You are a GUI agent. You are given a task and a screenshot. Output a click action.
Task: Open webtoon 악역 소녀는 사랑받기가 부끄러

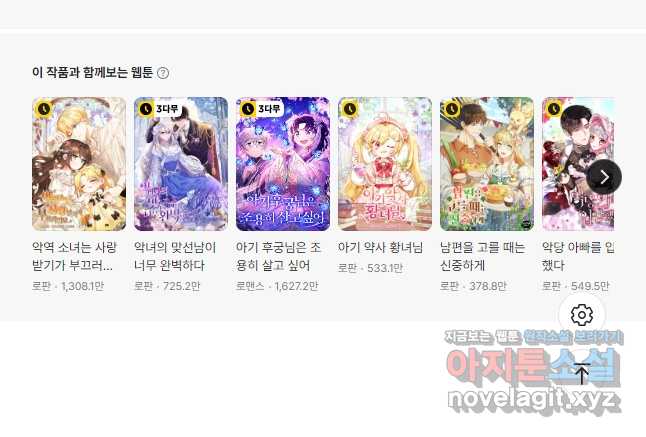click(x=79, y=164)
